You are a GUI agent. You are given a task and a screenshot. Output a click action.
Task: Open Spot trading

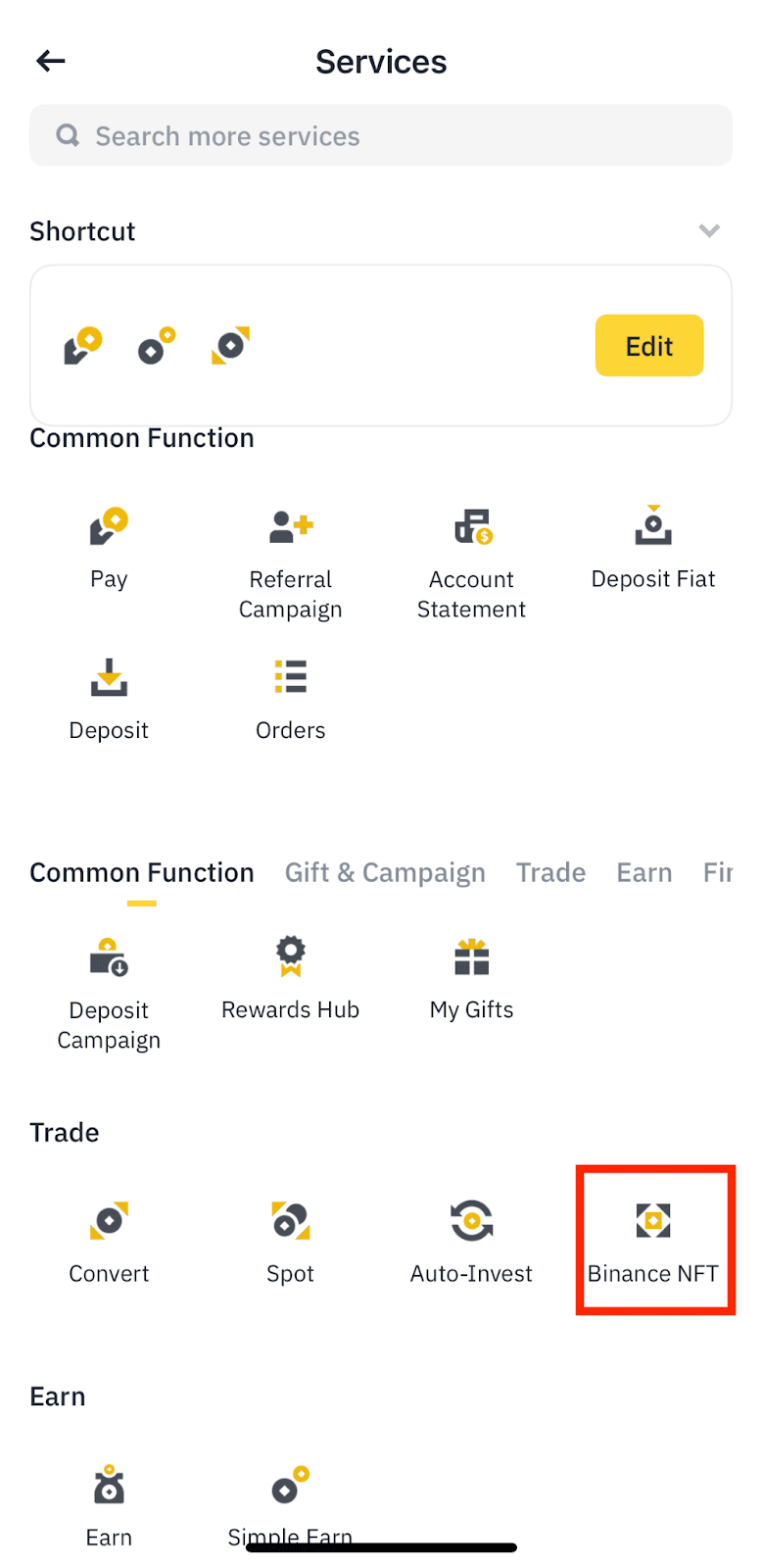tap(291, 1242)
